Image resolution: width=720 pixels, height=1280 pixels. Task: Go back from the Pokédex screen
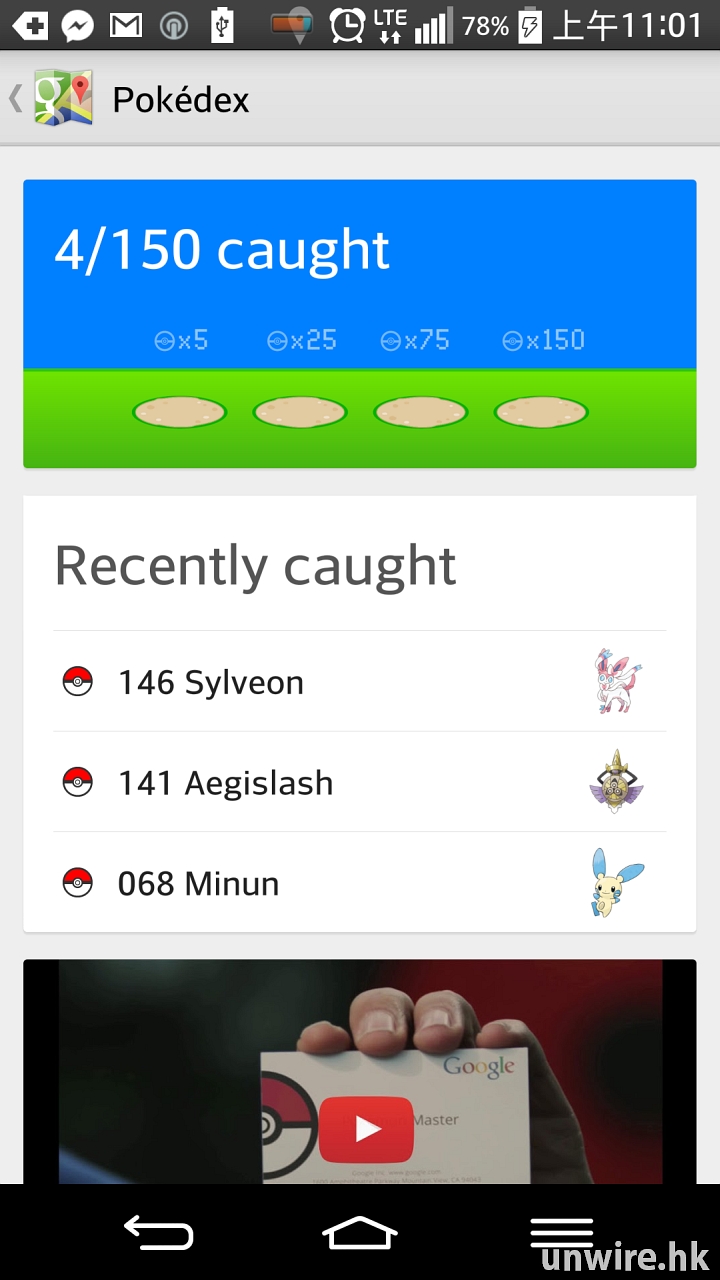pos(50,98)
